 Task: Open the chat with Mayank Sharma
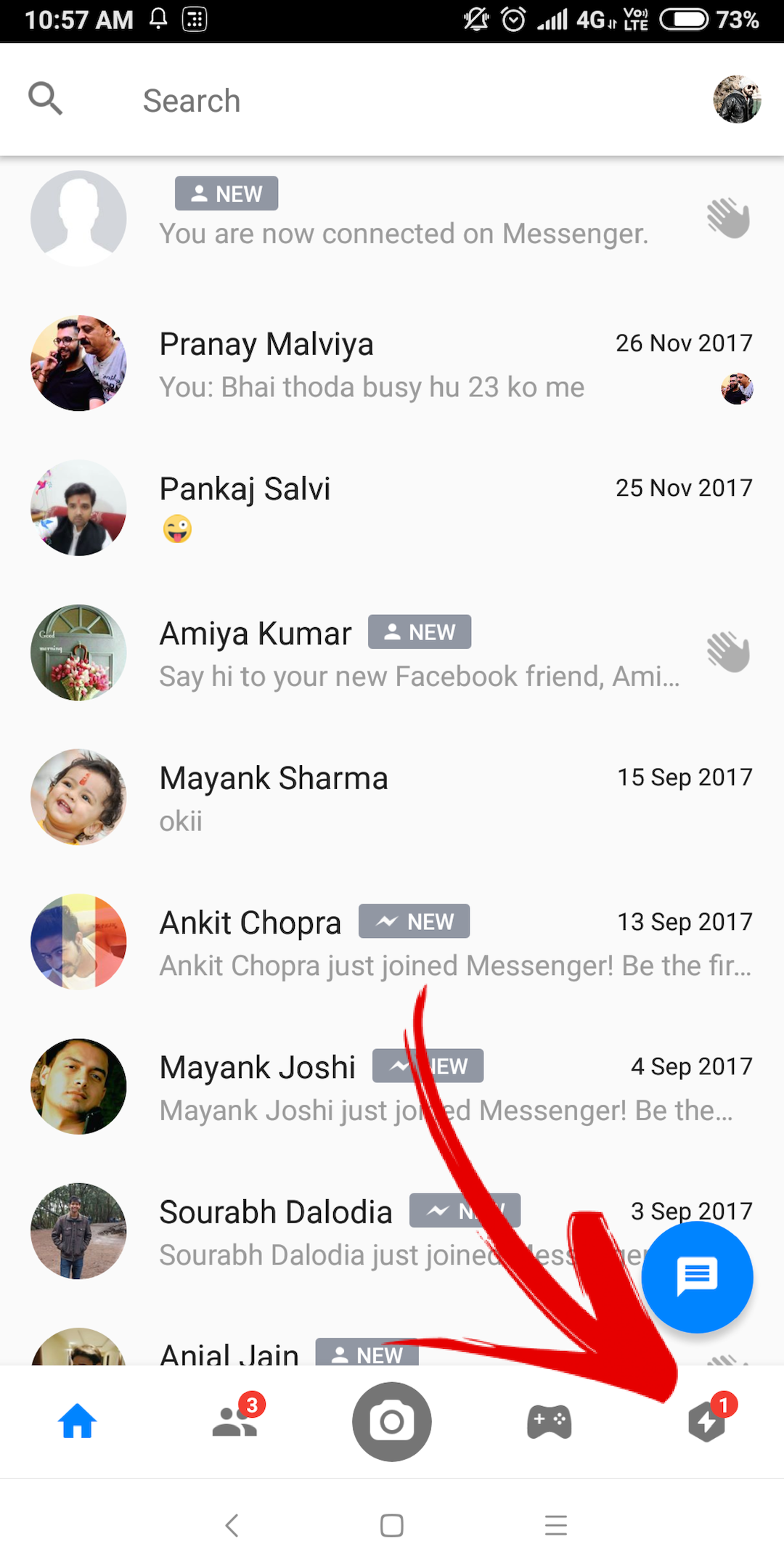click(392, 797)
